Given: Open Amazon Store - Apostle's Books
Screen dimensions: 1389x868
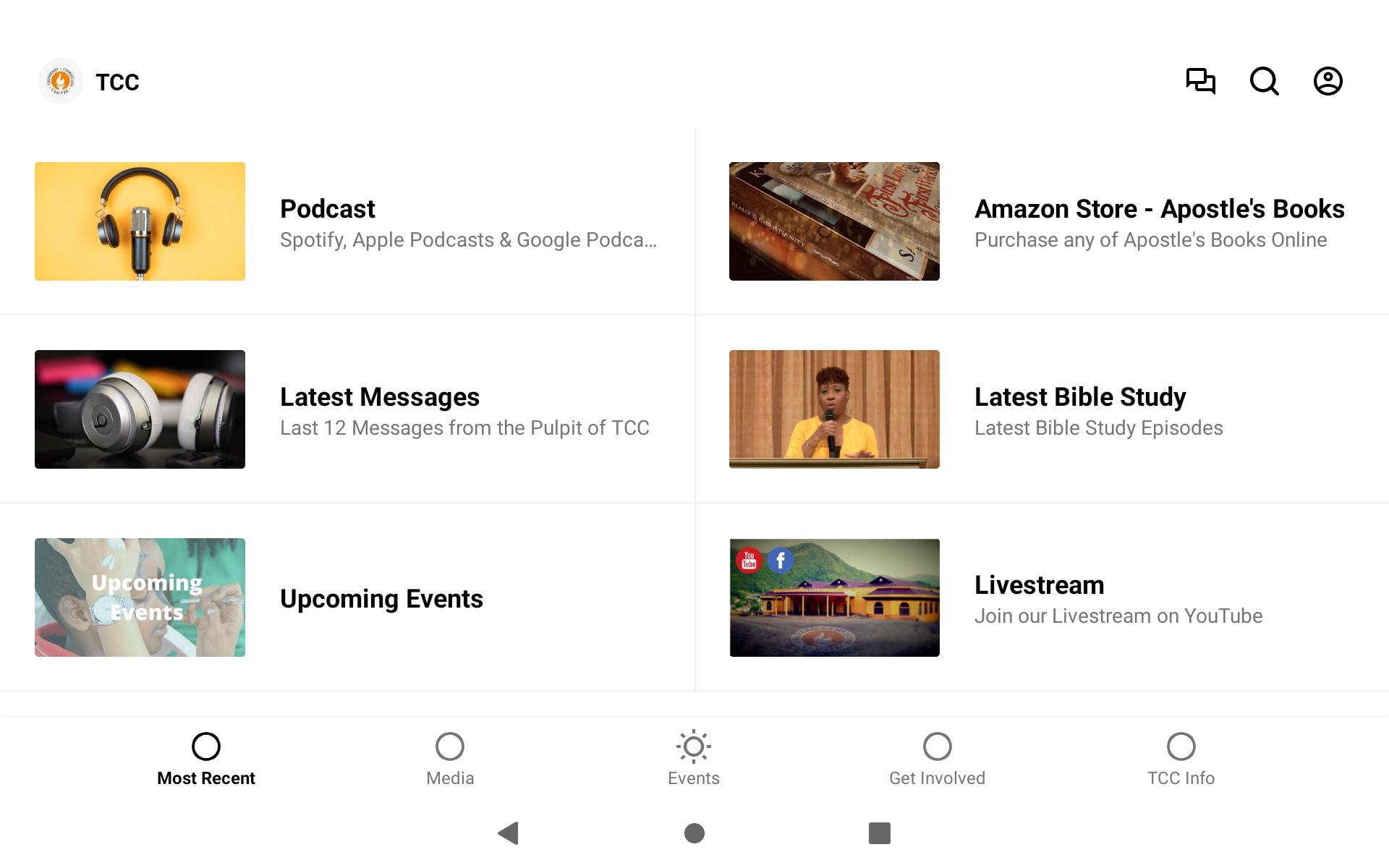Looking at the screenshot, I should pos(1040,221).
